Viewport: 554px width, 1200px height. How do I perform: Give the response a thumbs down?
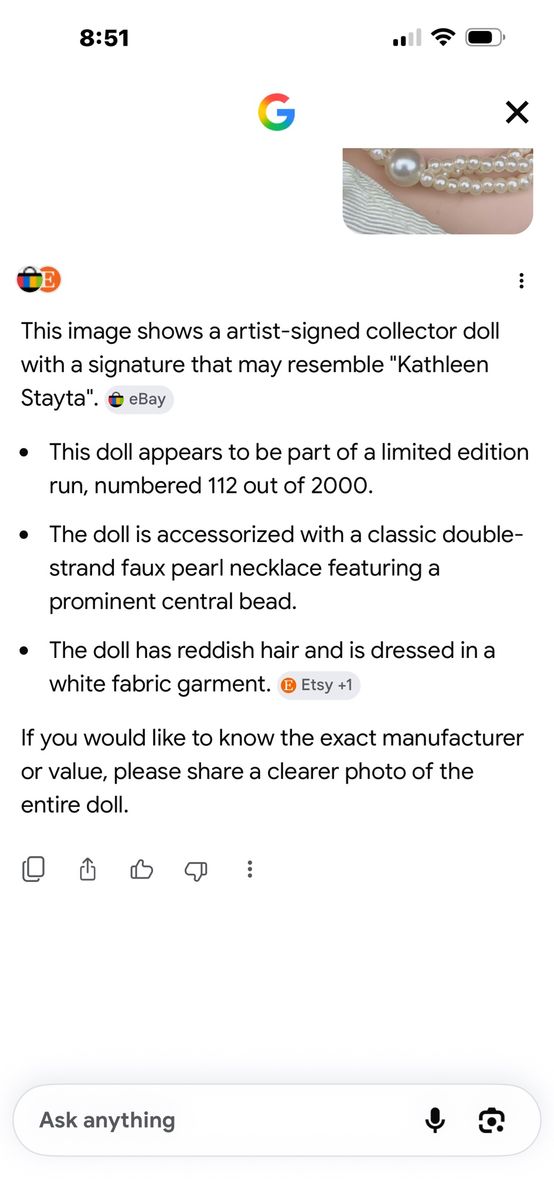(x=196, y=870)
